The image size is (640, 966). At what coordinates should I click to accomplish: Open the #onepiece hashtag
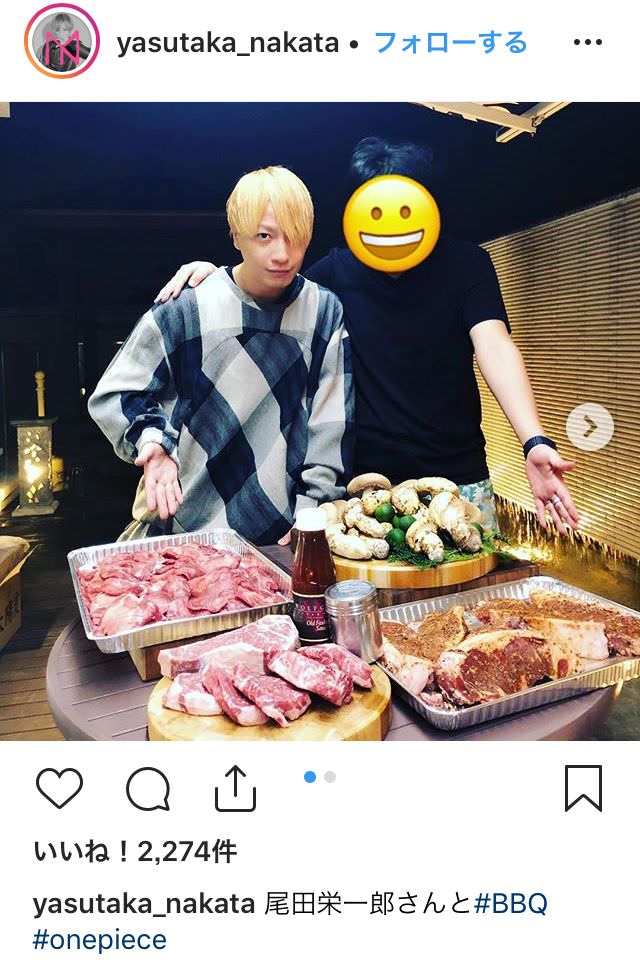[x=99, y=940]
